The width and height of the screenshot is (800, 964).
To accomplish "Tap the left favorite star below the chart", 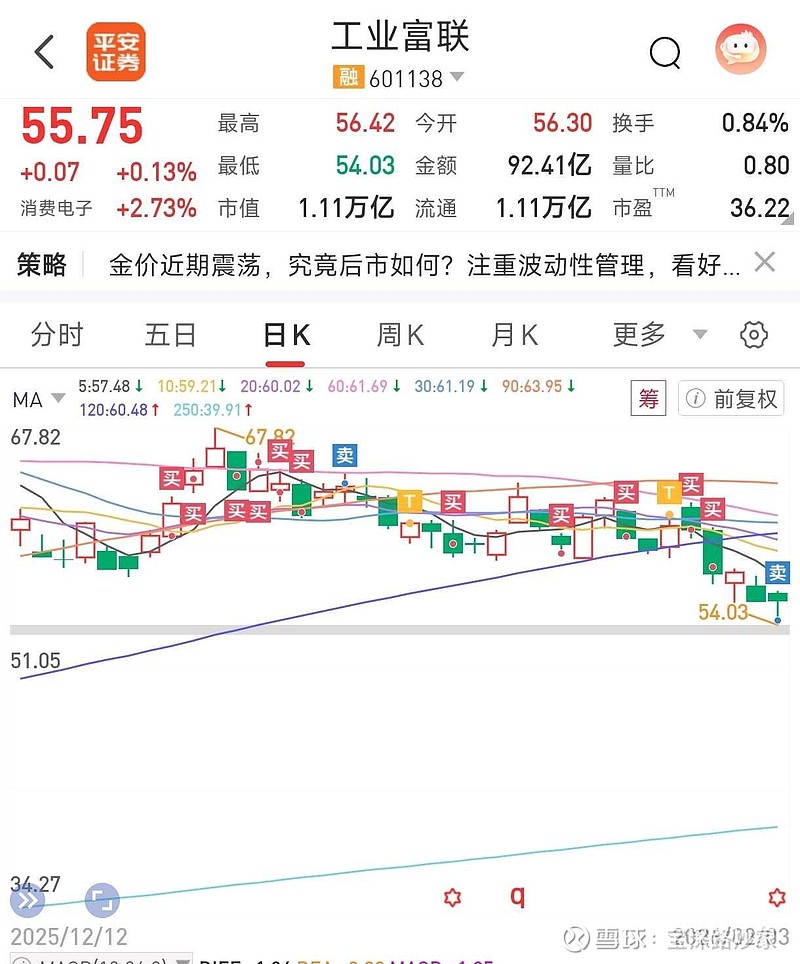I will [451, 898].
